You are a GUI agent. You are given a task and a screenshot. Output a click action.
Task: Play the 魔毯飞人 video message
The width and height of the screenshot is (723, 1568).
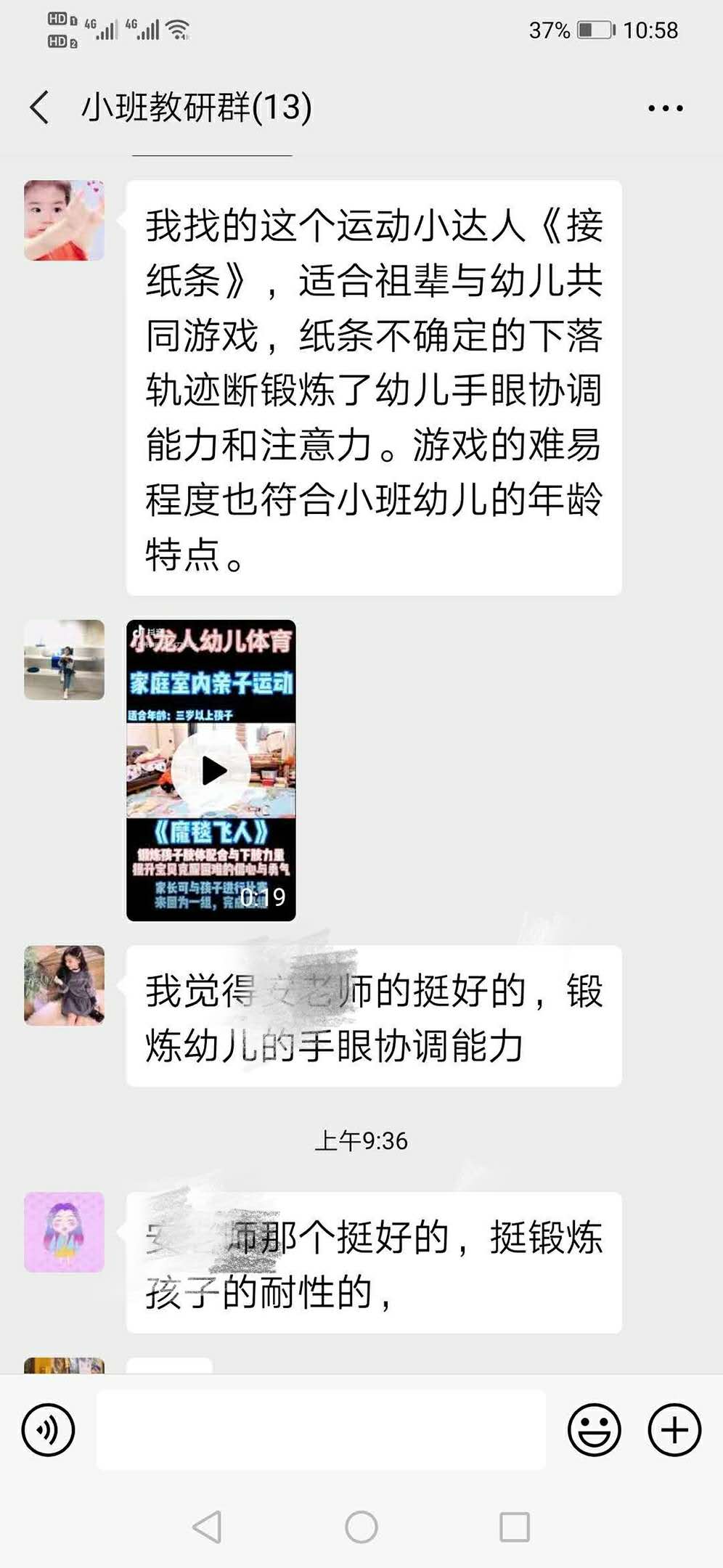click(x=211, y=770)
